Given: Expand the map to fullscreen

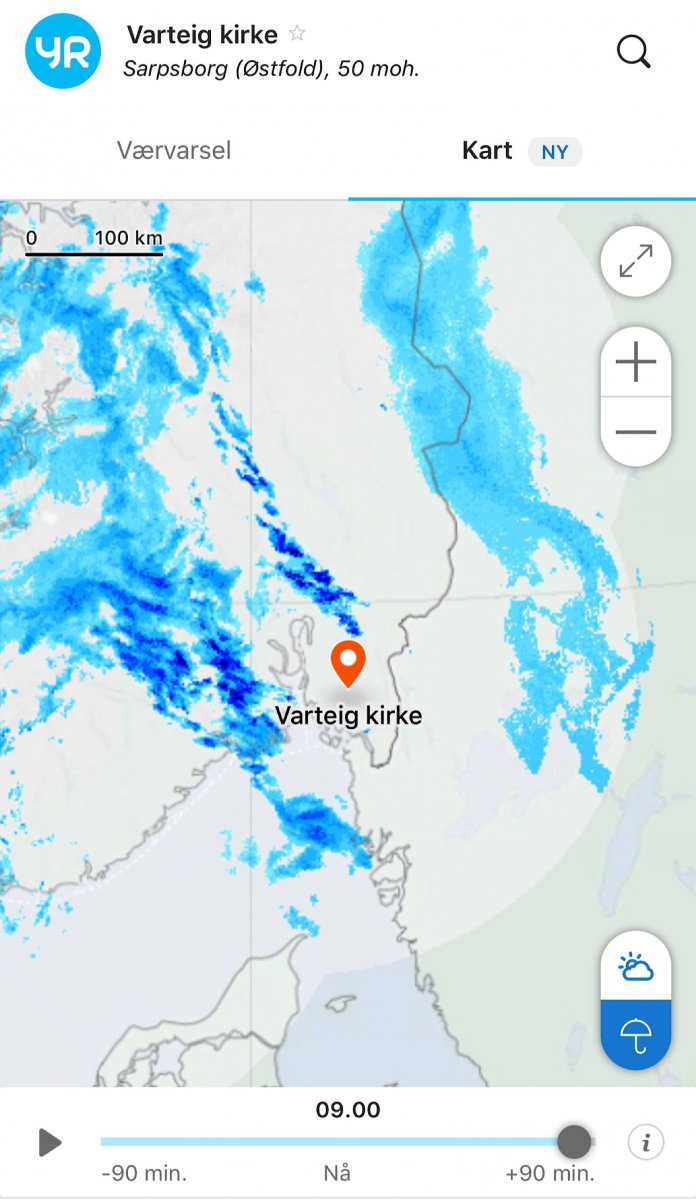Looking at the screenshot, I should (635, 261).
